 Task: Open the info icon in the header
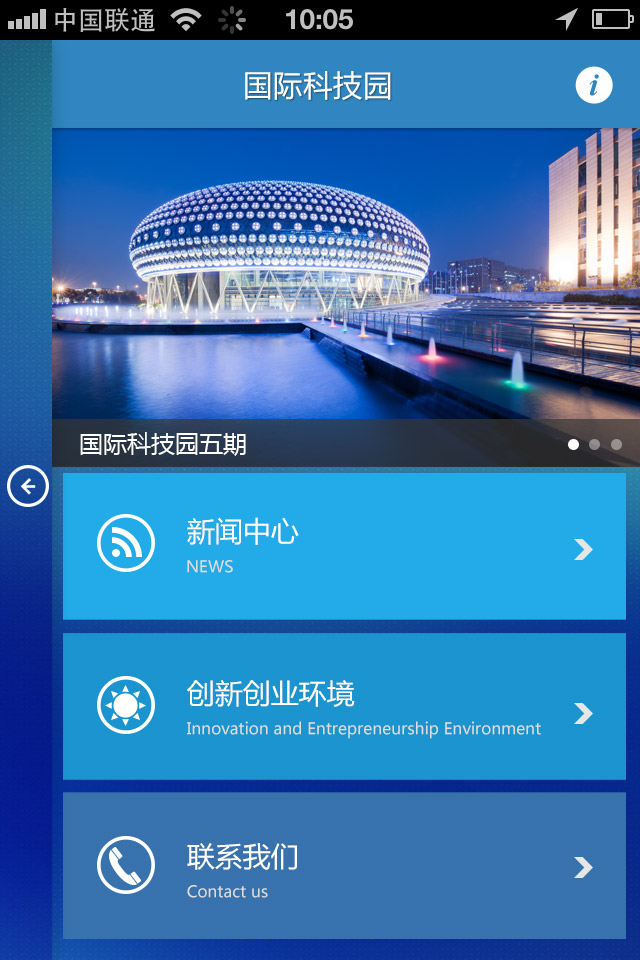(x=594, y=86)
